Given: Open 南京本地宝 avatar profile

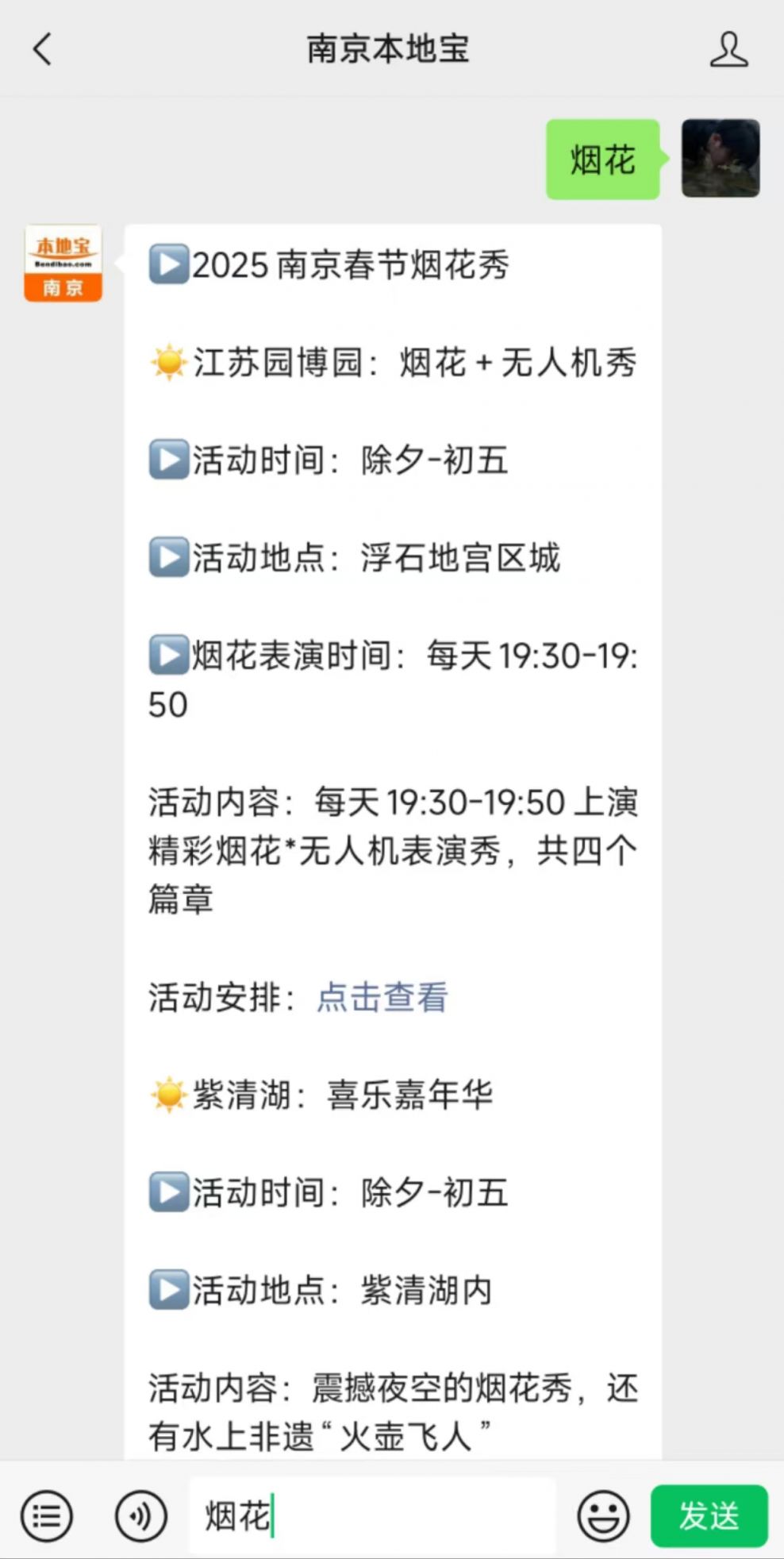Looking at the screenshot, I should click(63, 264).
